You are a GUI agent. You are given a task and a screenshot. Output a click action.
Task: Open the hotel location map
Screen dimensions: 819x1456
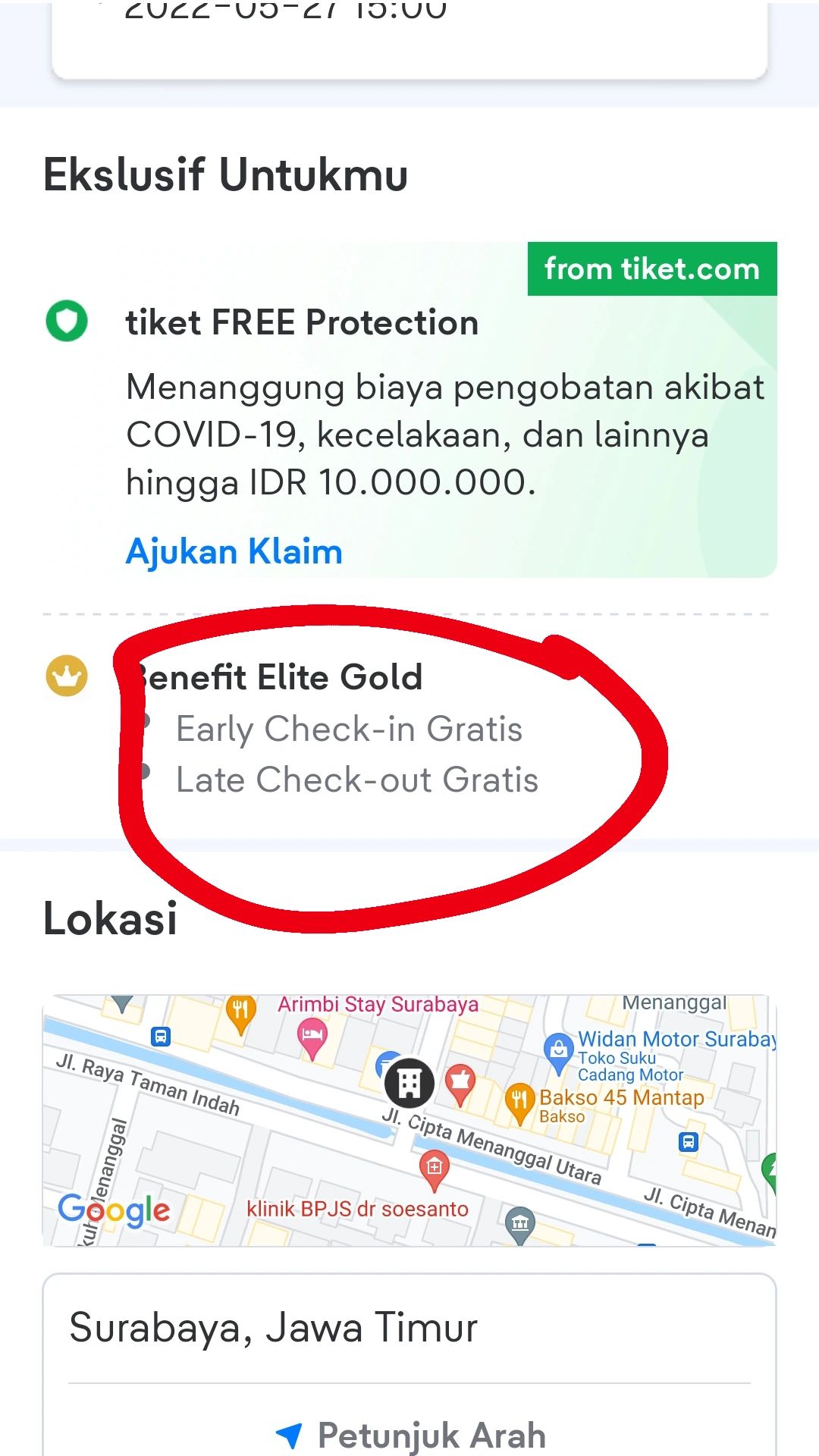[x=409, y=1120]
